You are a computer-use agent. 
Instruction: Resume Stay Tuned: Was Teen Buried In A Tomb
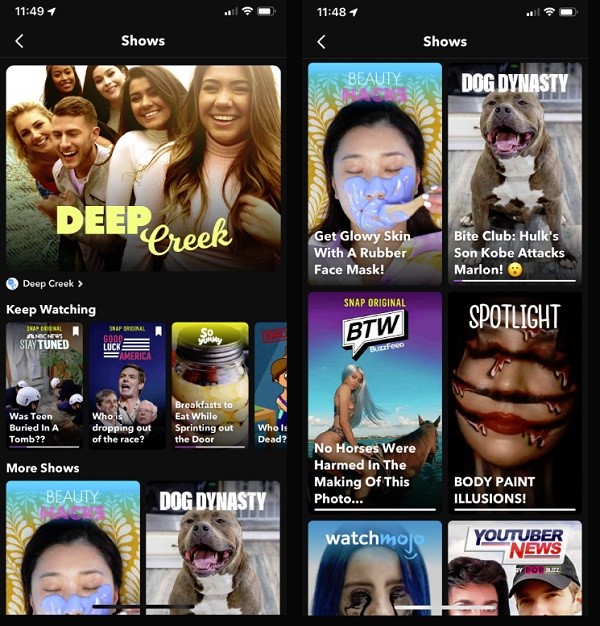tap(44, 385)
